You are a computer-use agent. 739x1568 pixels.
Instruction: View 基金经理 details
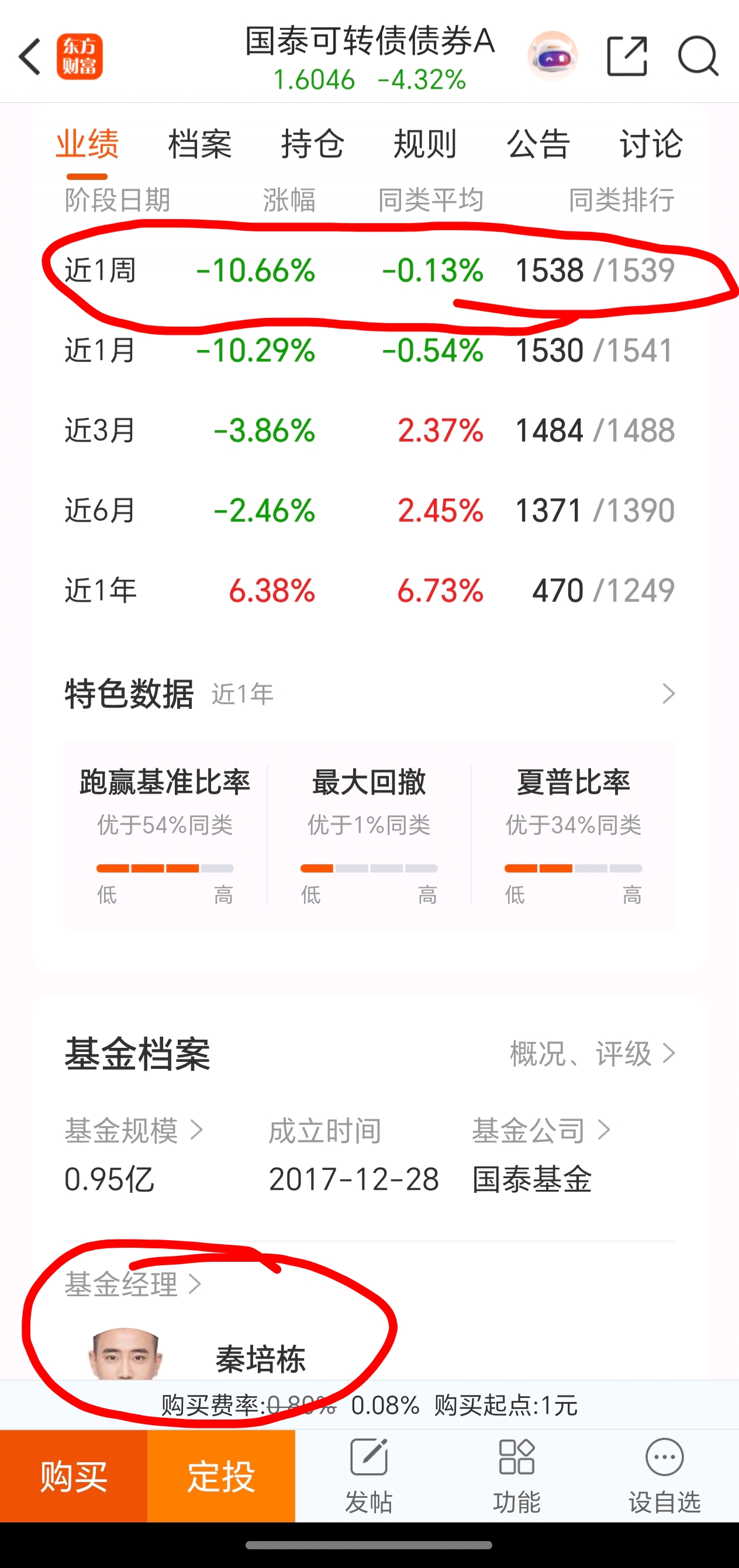tap(133, 1284)
